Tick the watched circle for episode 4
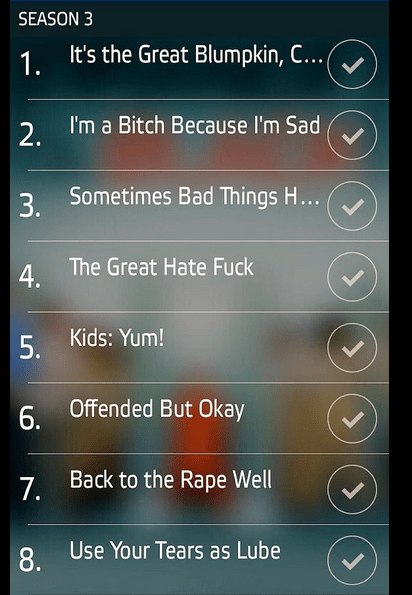The height and width of the screenshot is (595, 412). 352,277
